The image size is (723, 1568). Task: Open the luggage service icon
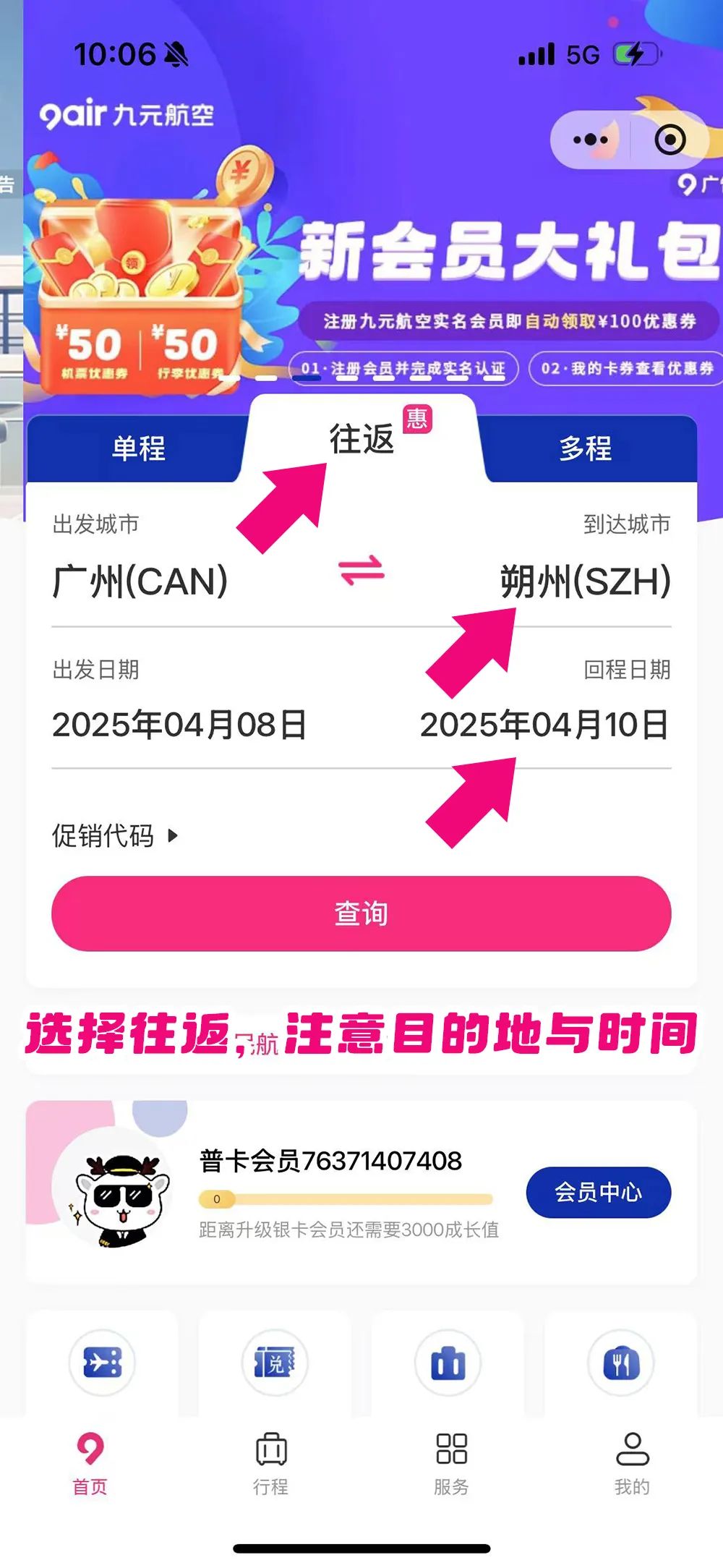coord(448,1363)
